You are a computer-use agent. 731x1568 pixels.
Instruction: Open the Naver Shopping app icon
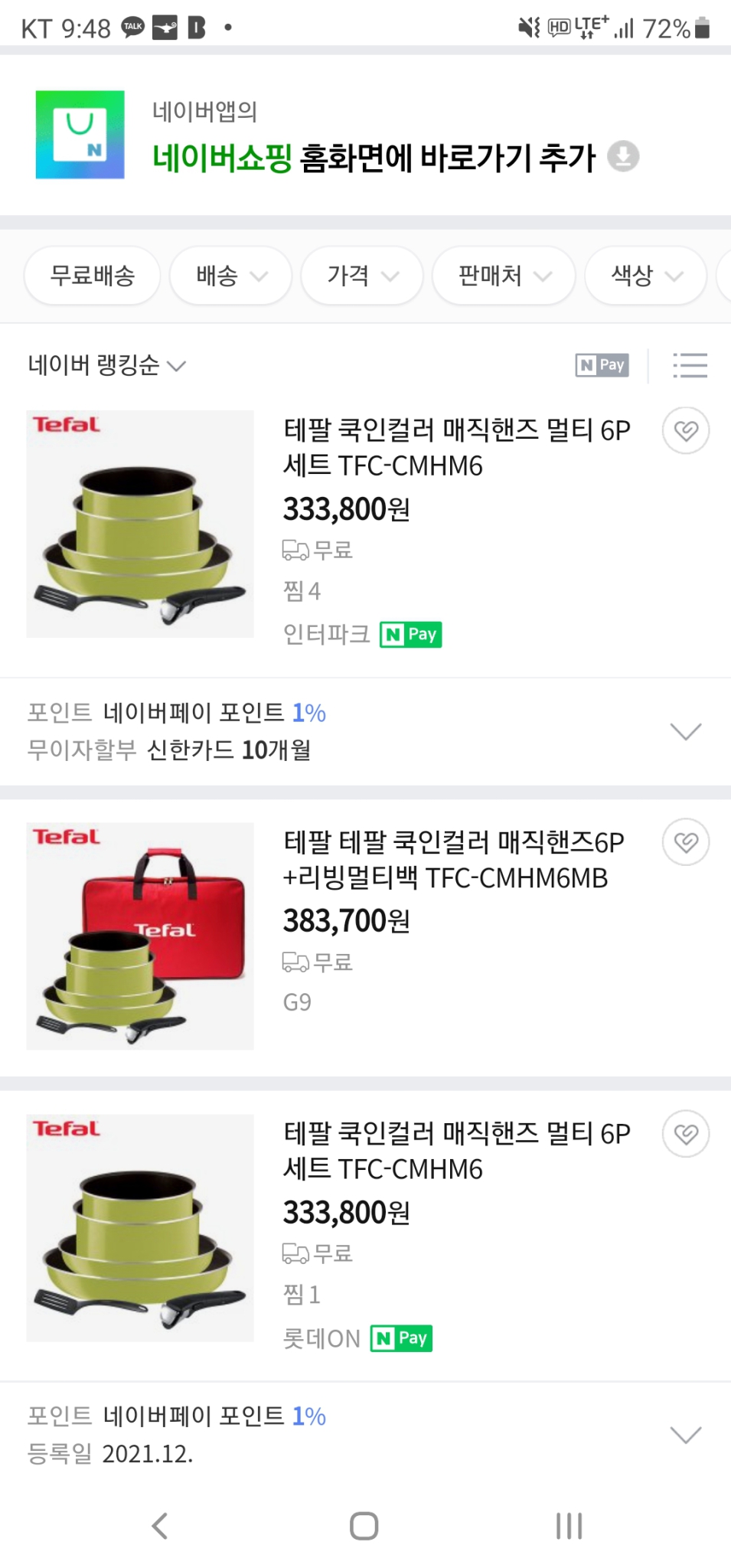(79, 135)
